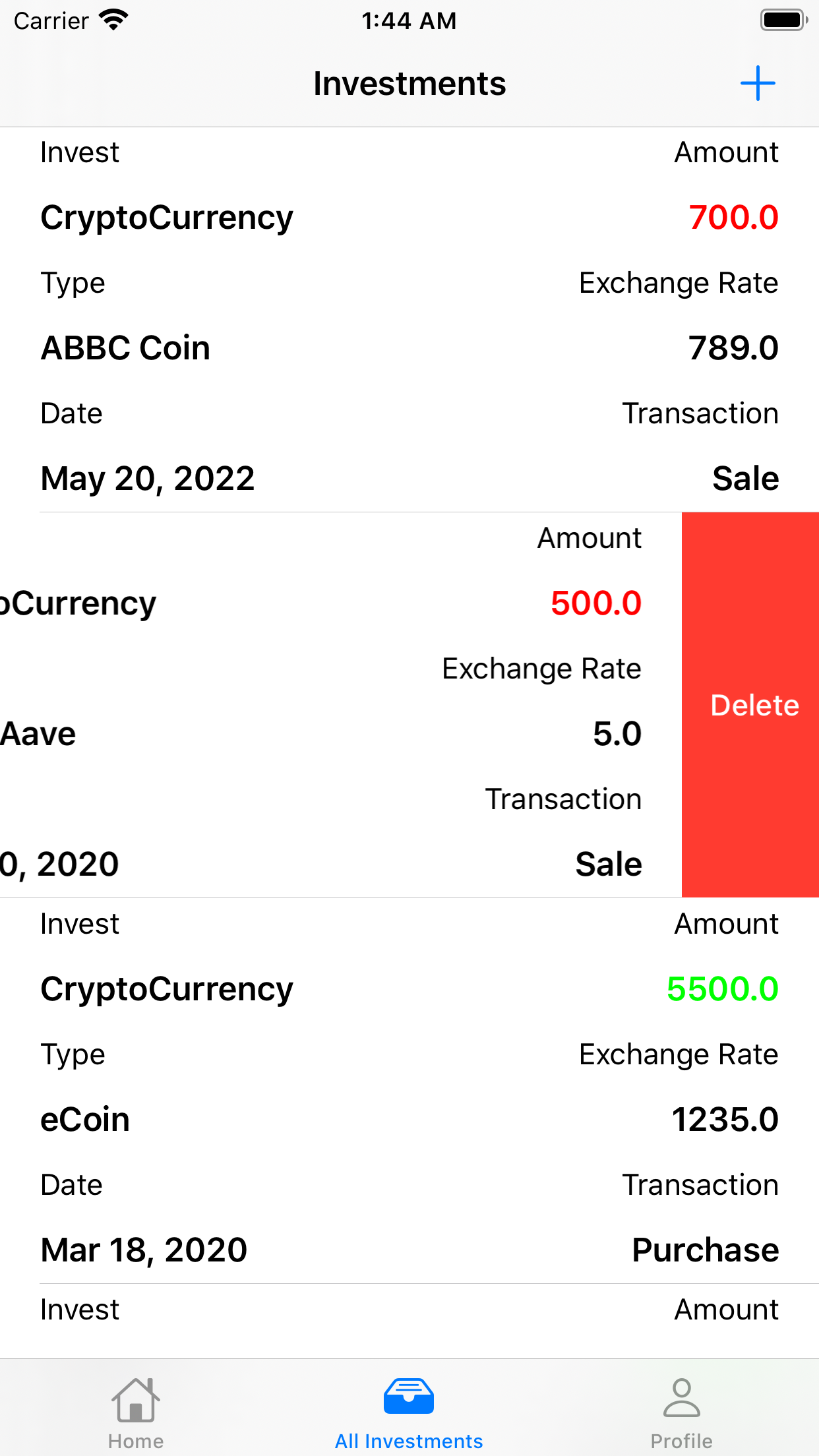Tap the blue plus icon to add investment
This screenshot has height=1456, width=819.
pos(757,83)
